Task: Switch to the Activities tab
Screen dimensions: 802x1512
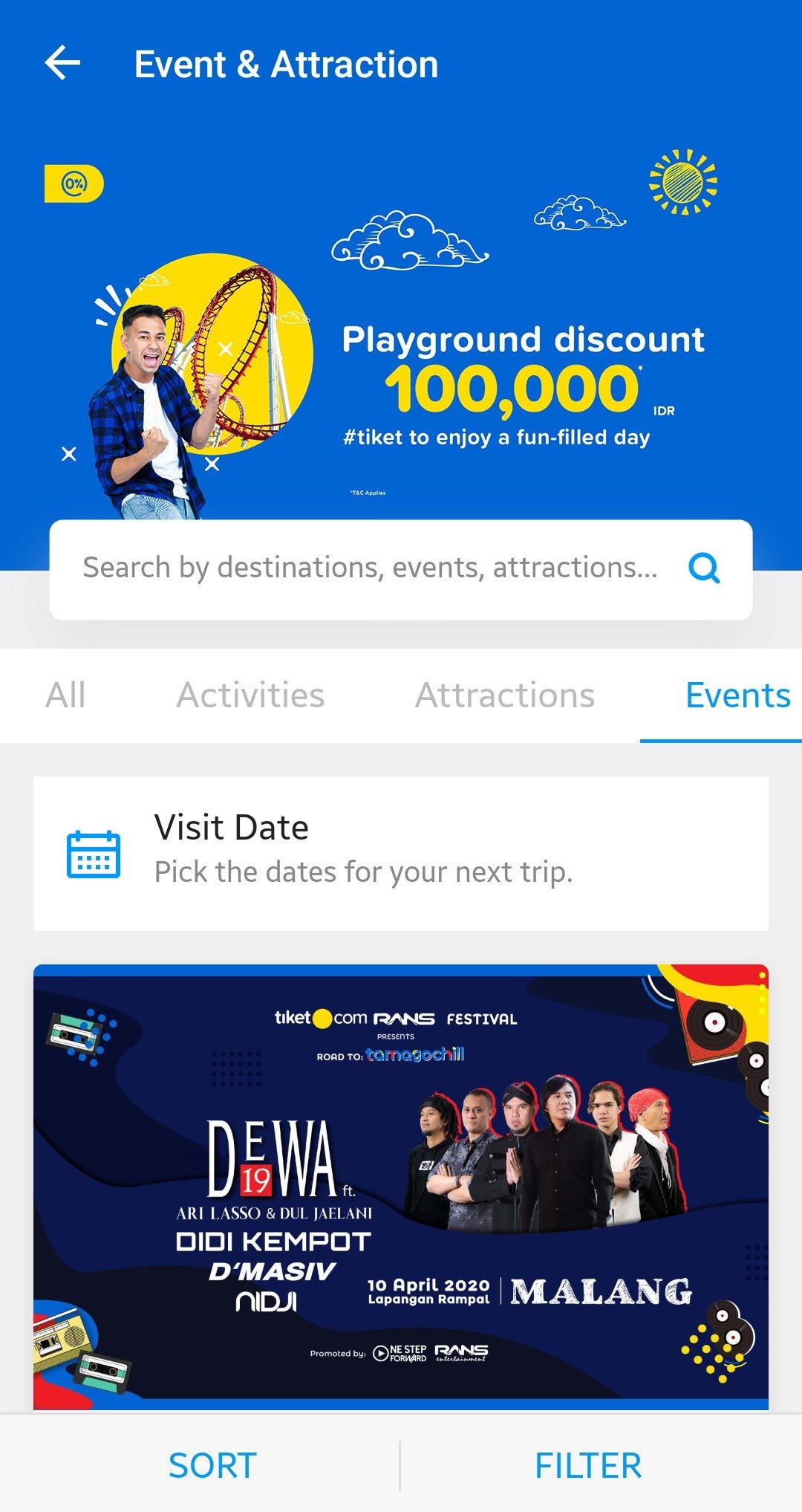Action: pos(250,695)
